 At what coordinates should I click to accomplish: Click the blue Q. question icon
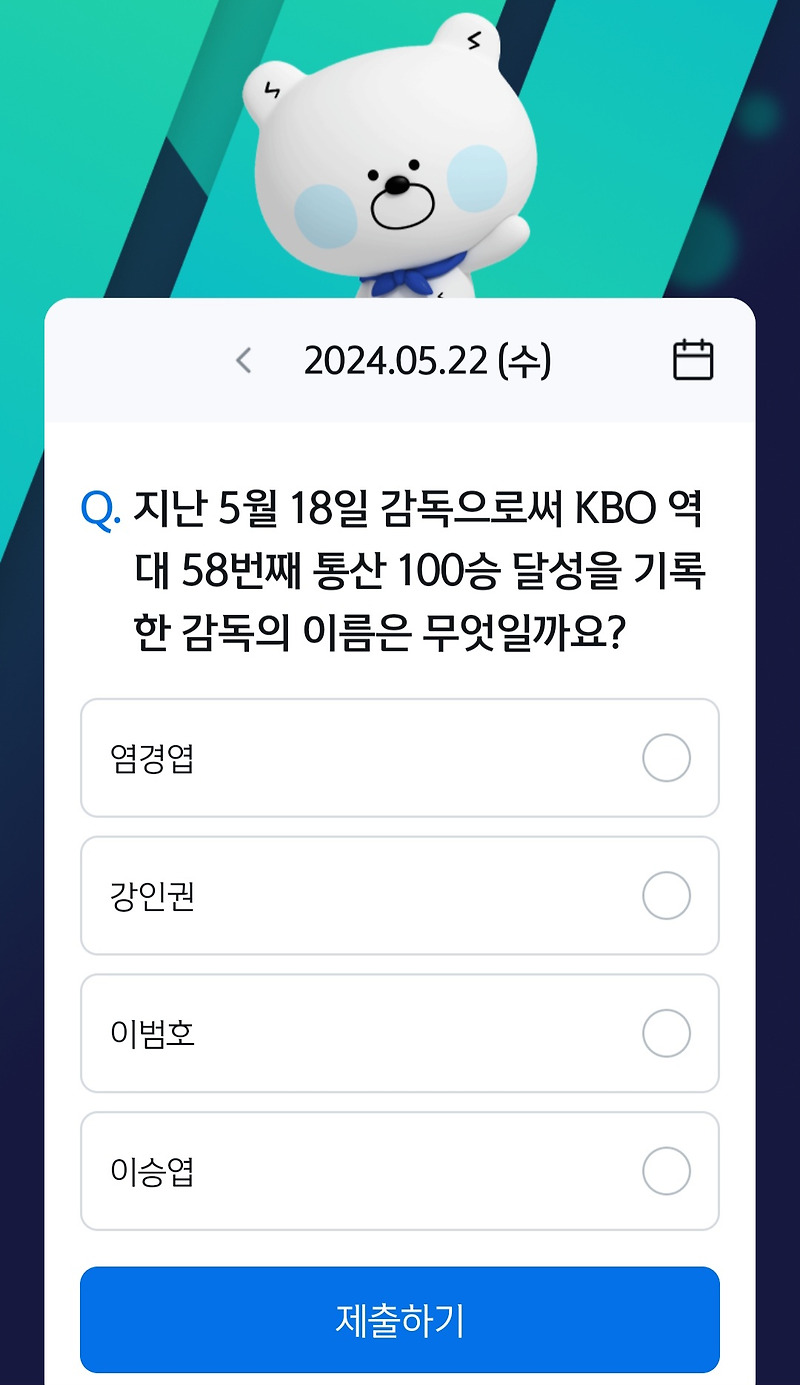97,509
